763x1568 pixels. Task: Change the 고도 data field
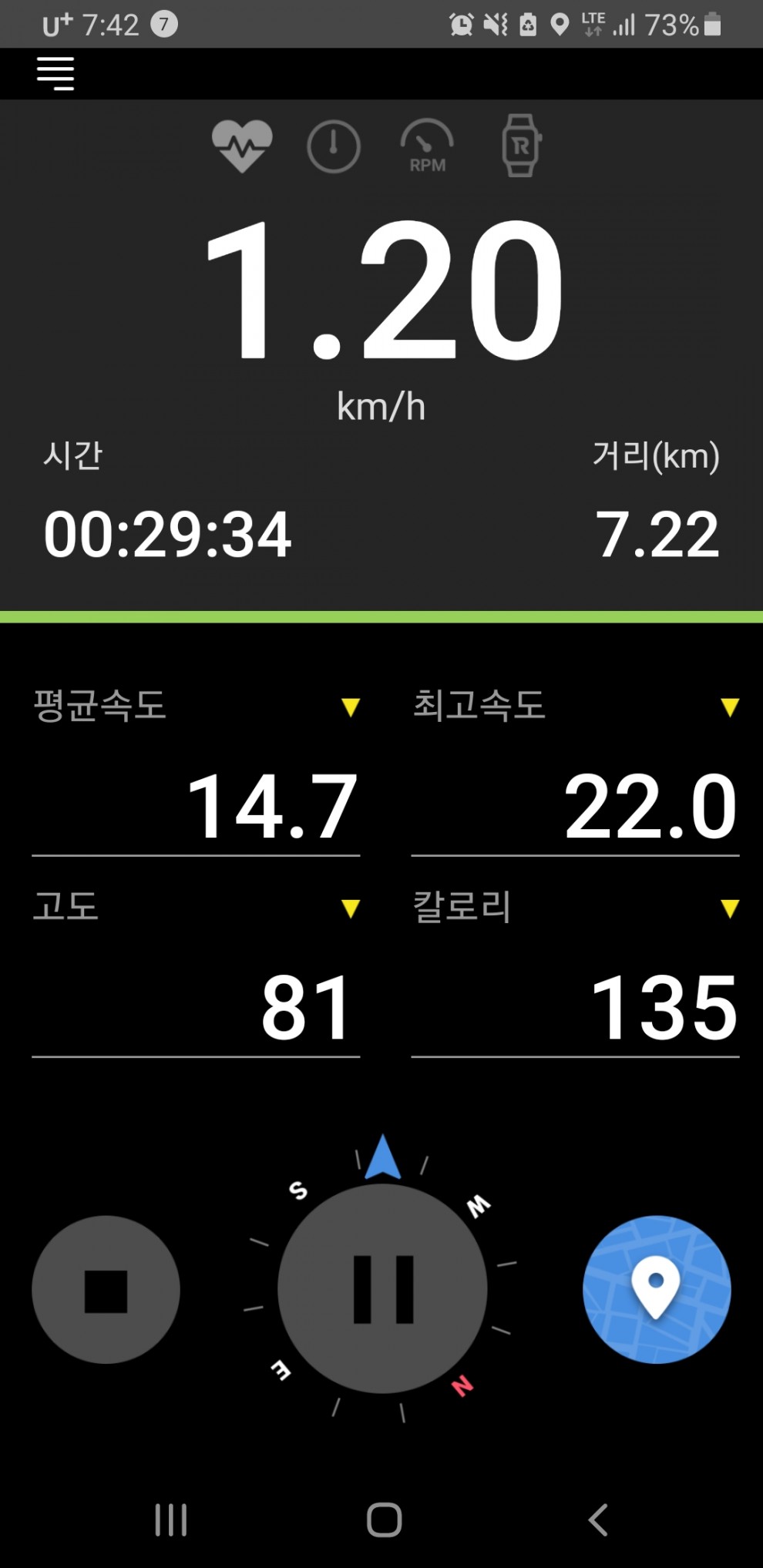tap(351, 908)
